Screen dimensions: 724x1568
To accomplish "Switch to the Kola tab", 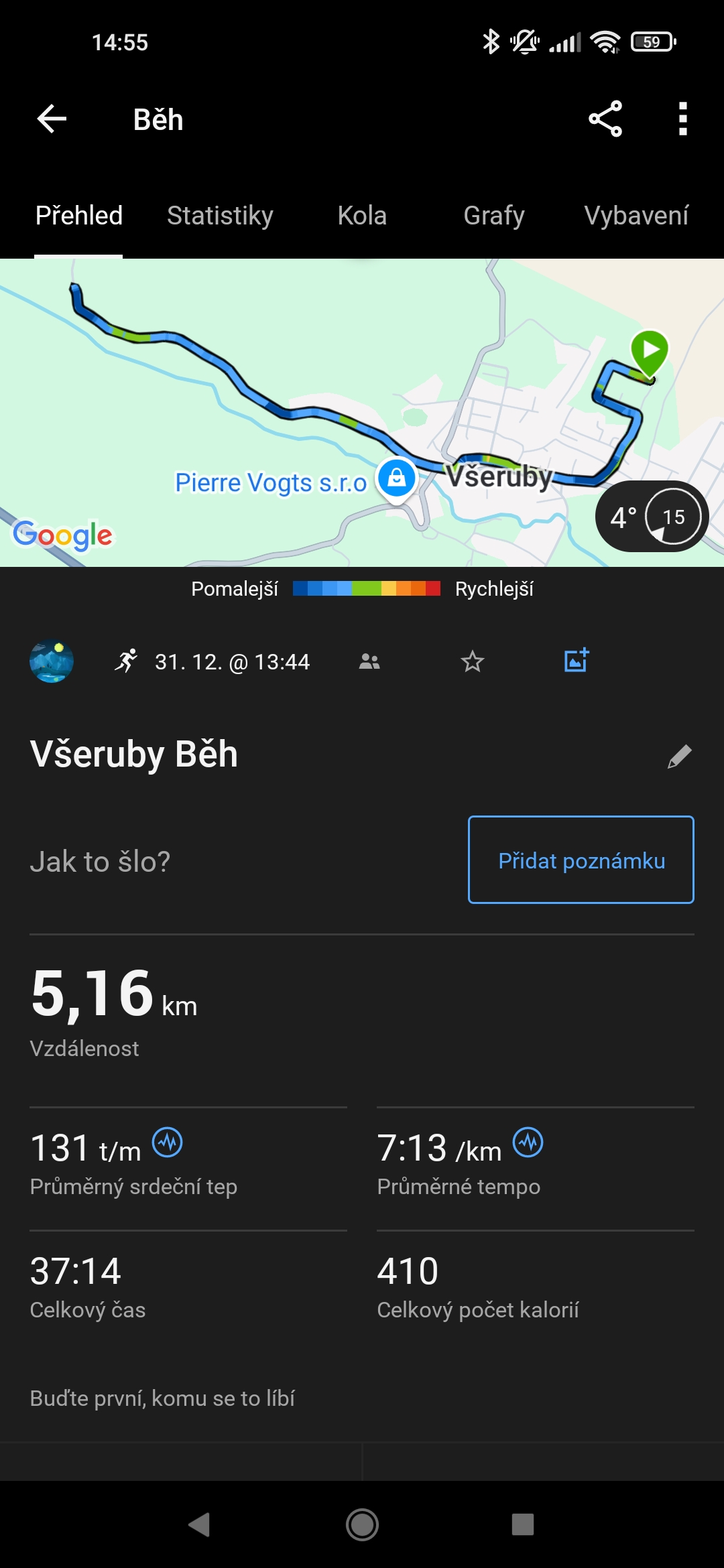I will 362,216.
